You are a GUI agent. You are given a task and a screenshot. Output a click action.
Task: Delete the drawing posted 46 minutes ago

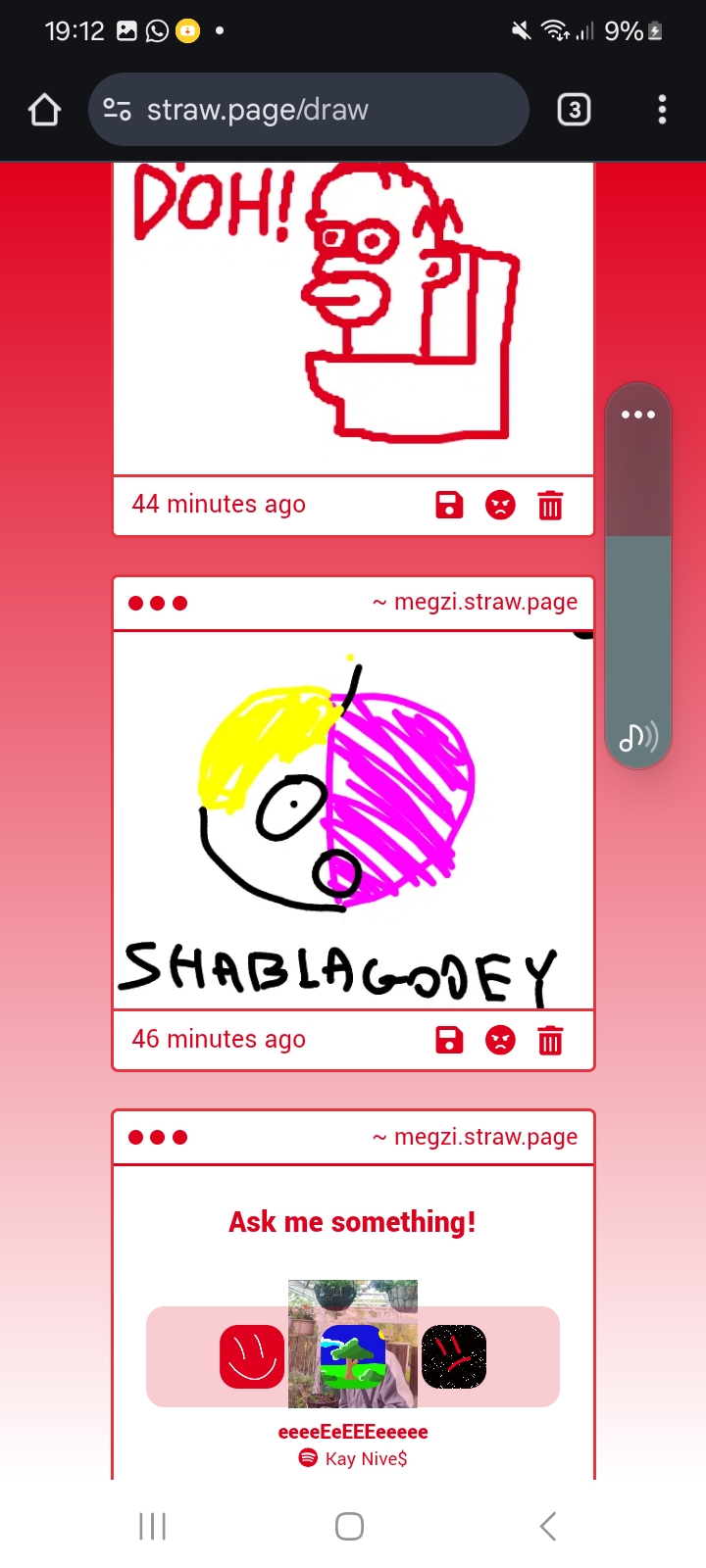click(550, 1041)
